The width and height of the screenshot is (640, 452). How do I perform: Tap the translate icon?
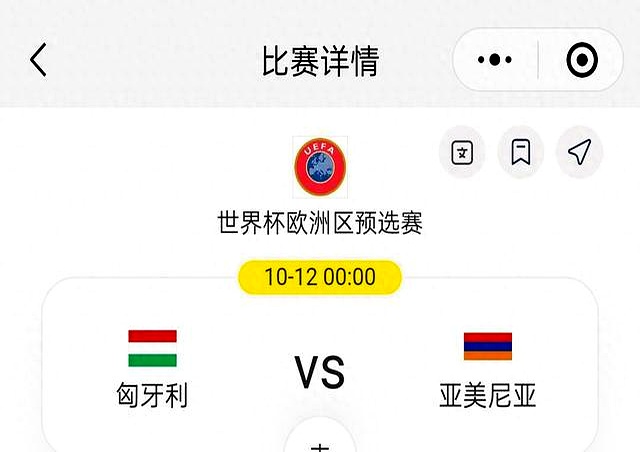(x=463, y=152)
